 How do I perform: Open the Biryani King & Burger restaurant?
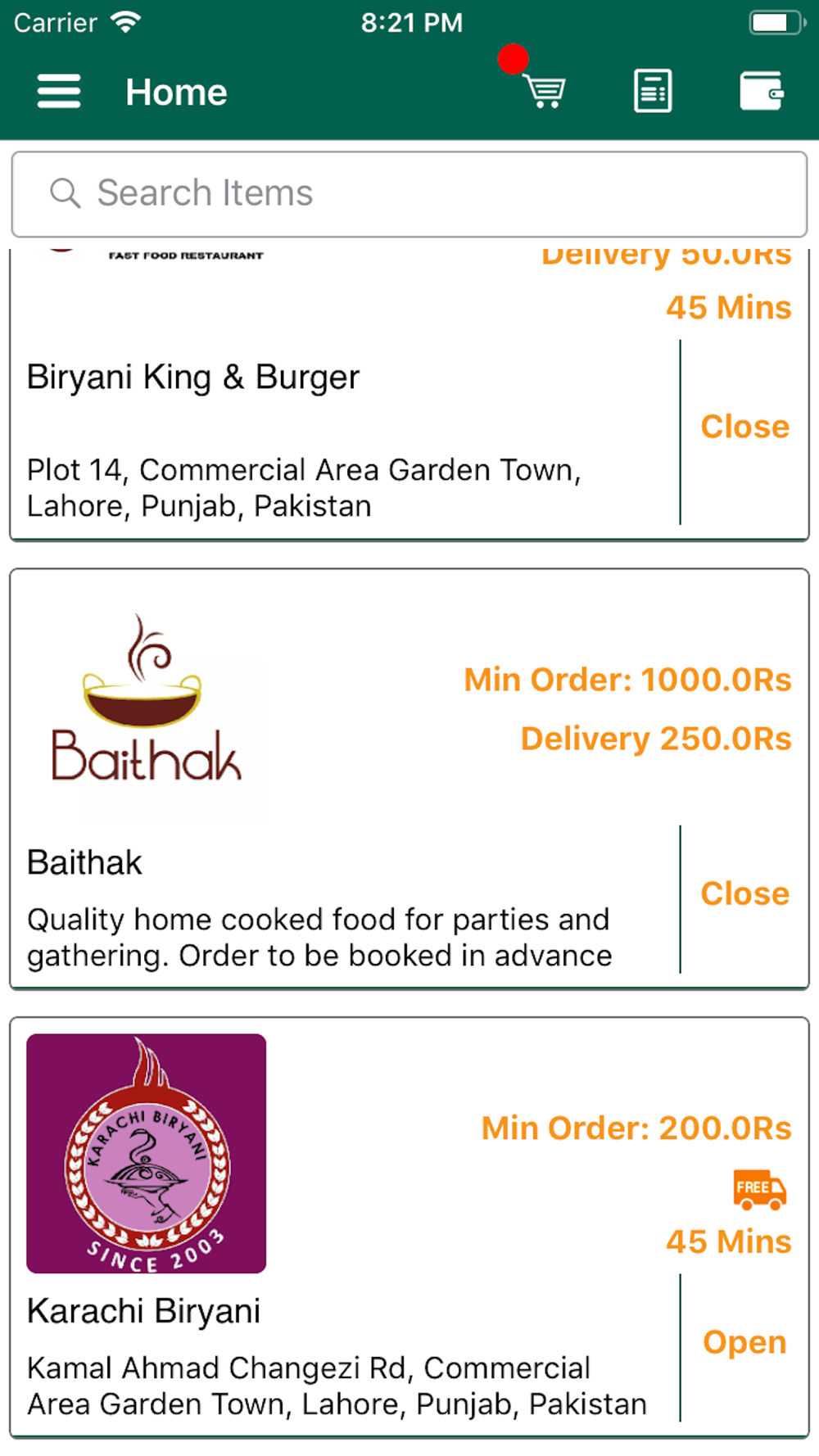[x=409, y=395]
